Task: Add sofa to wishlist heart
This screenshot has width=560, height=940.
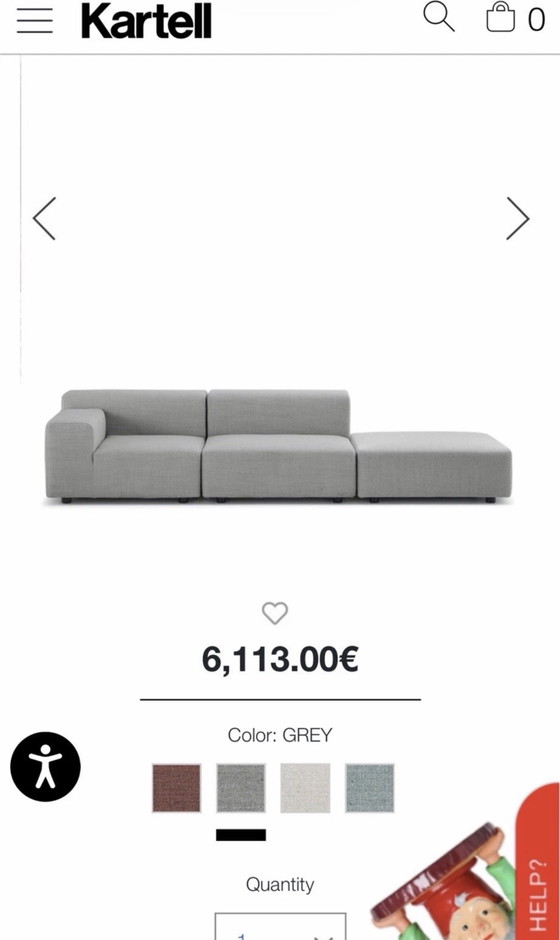Action: (x=275, y=613)
